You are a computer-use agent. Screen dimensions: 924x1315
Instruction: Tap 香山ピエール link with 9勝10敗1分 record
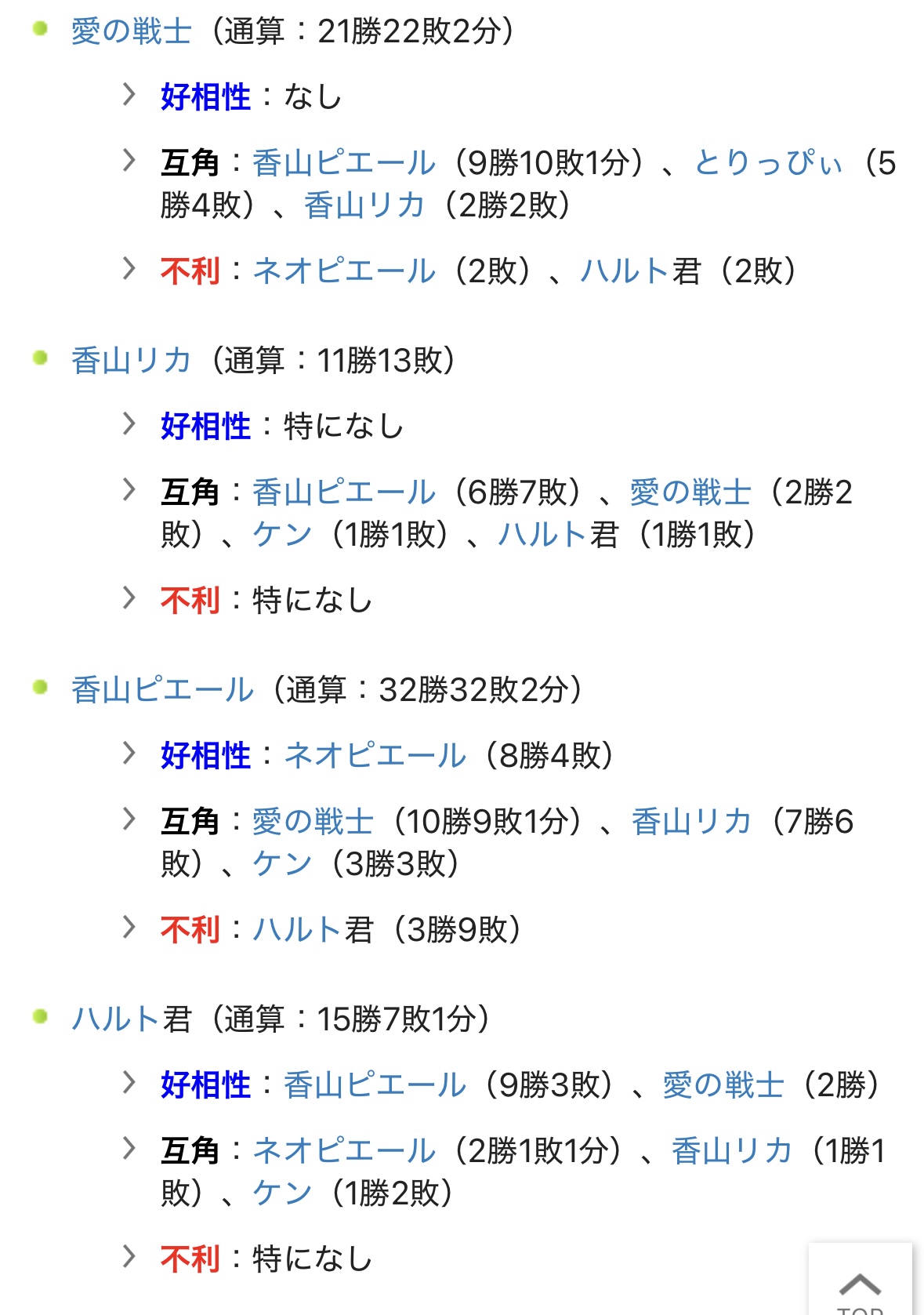[x=343, y=163]
